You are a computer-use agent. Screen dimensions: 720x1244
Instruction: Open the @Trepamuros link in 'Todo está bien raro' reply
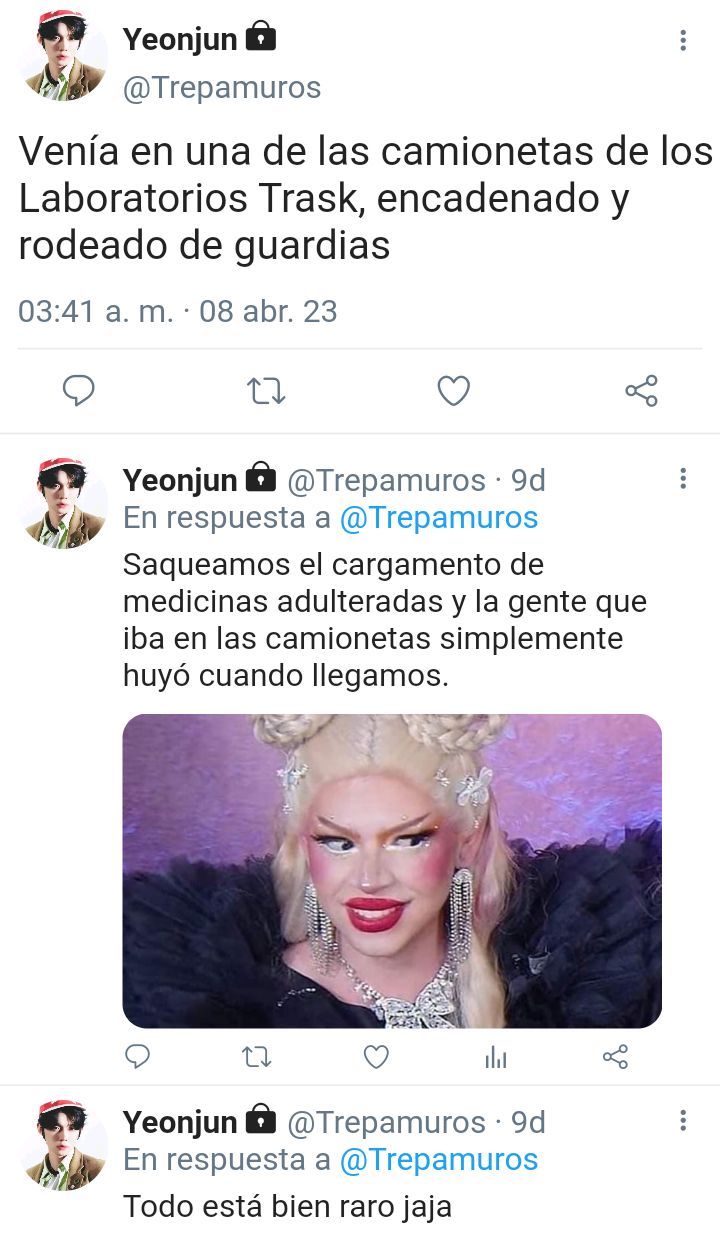(439, 1160)
